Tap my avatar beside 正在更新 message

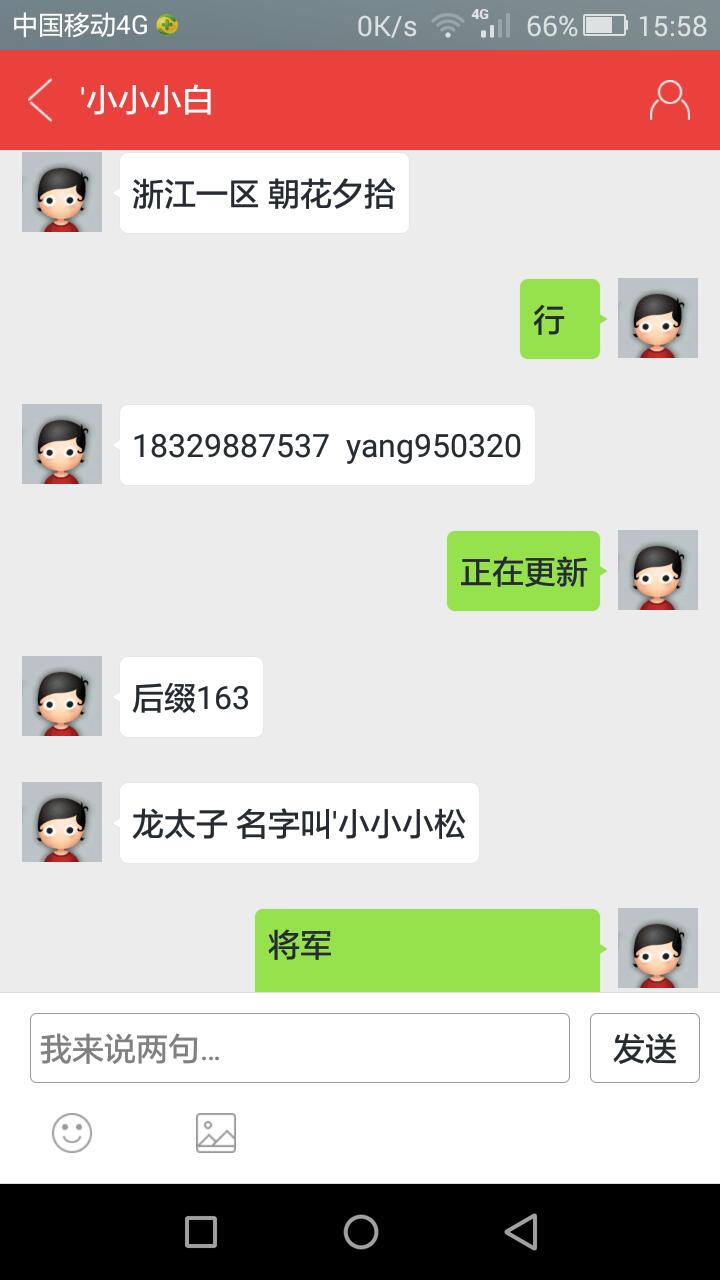point(657,570)
